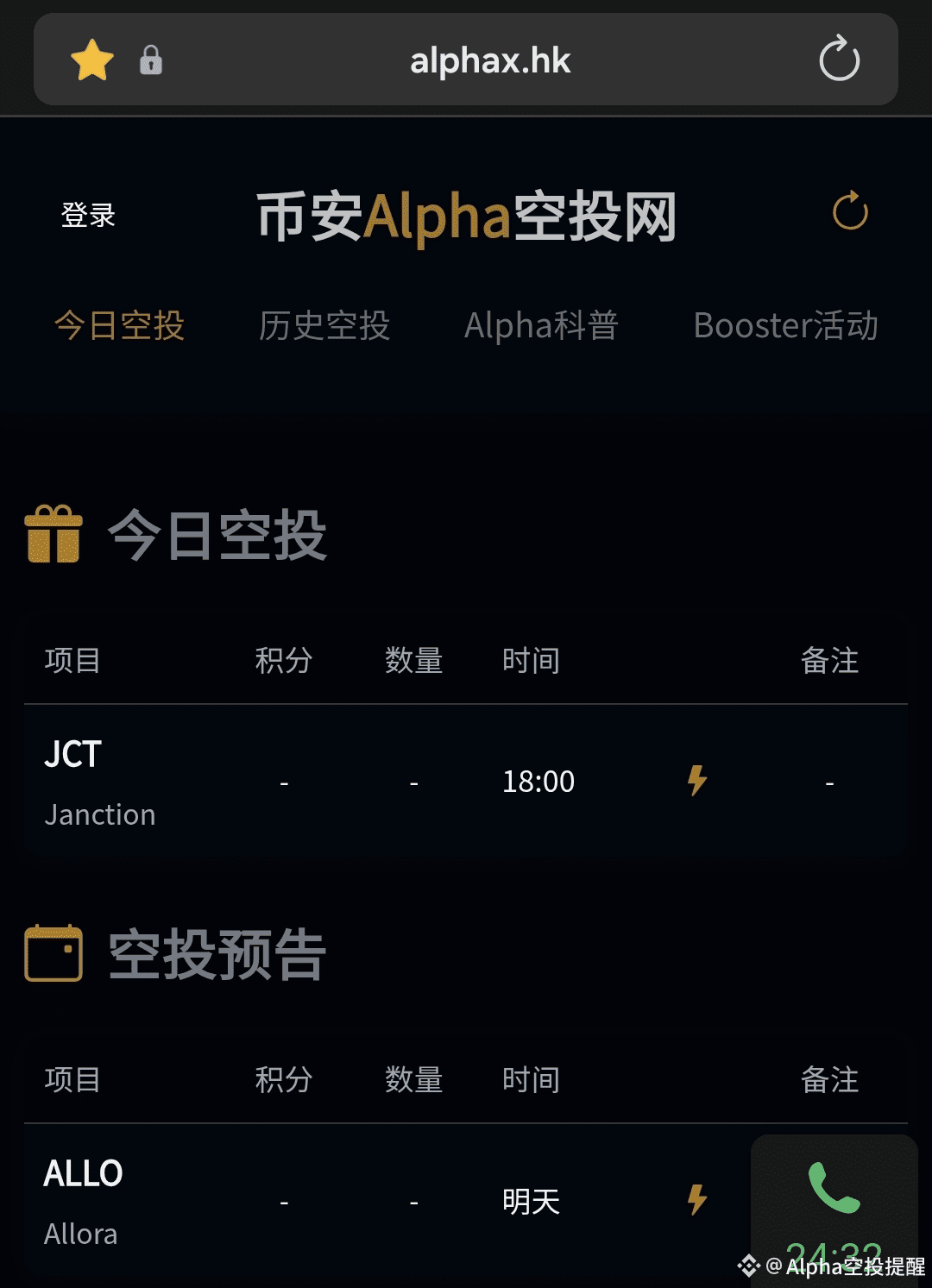Tap the green phone call widget

(x=834, y=1206)
